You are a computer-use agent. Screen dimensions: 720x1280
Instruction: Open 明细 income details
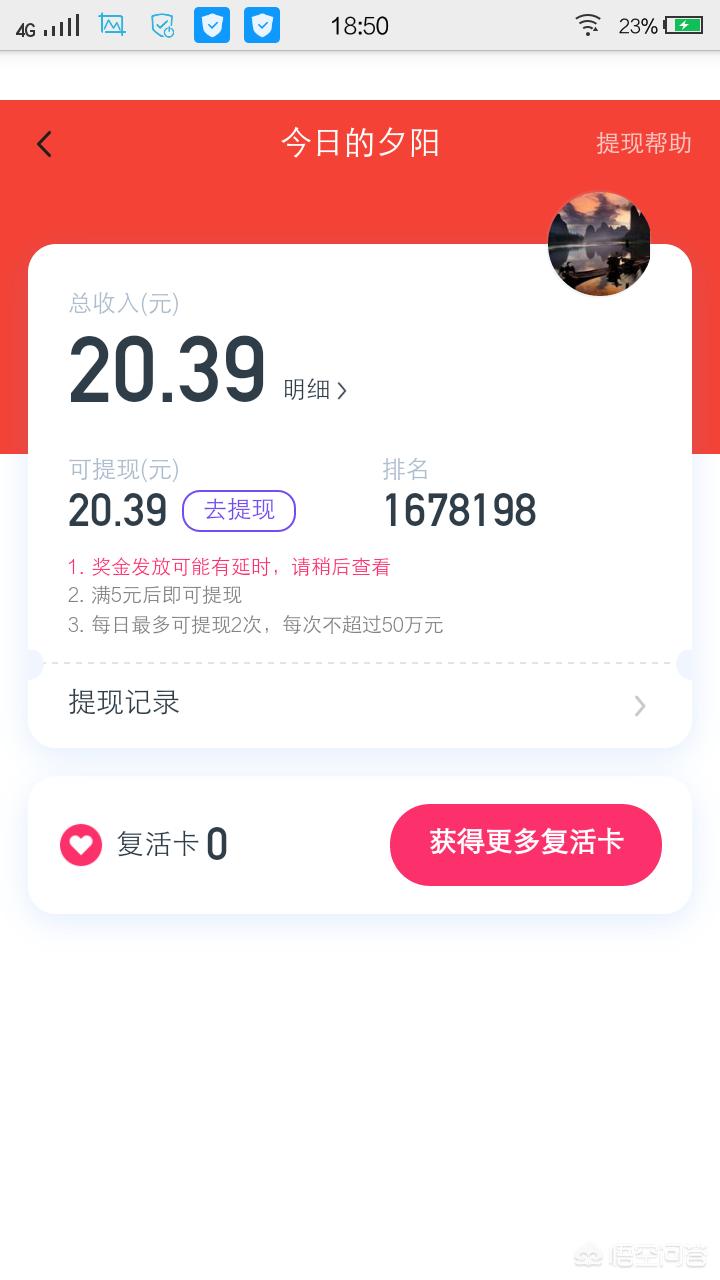(315, 390)
